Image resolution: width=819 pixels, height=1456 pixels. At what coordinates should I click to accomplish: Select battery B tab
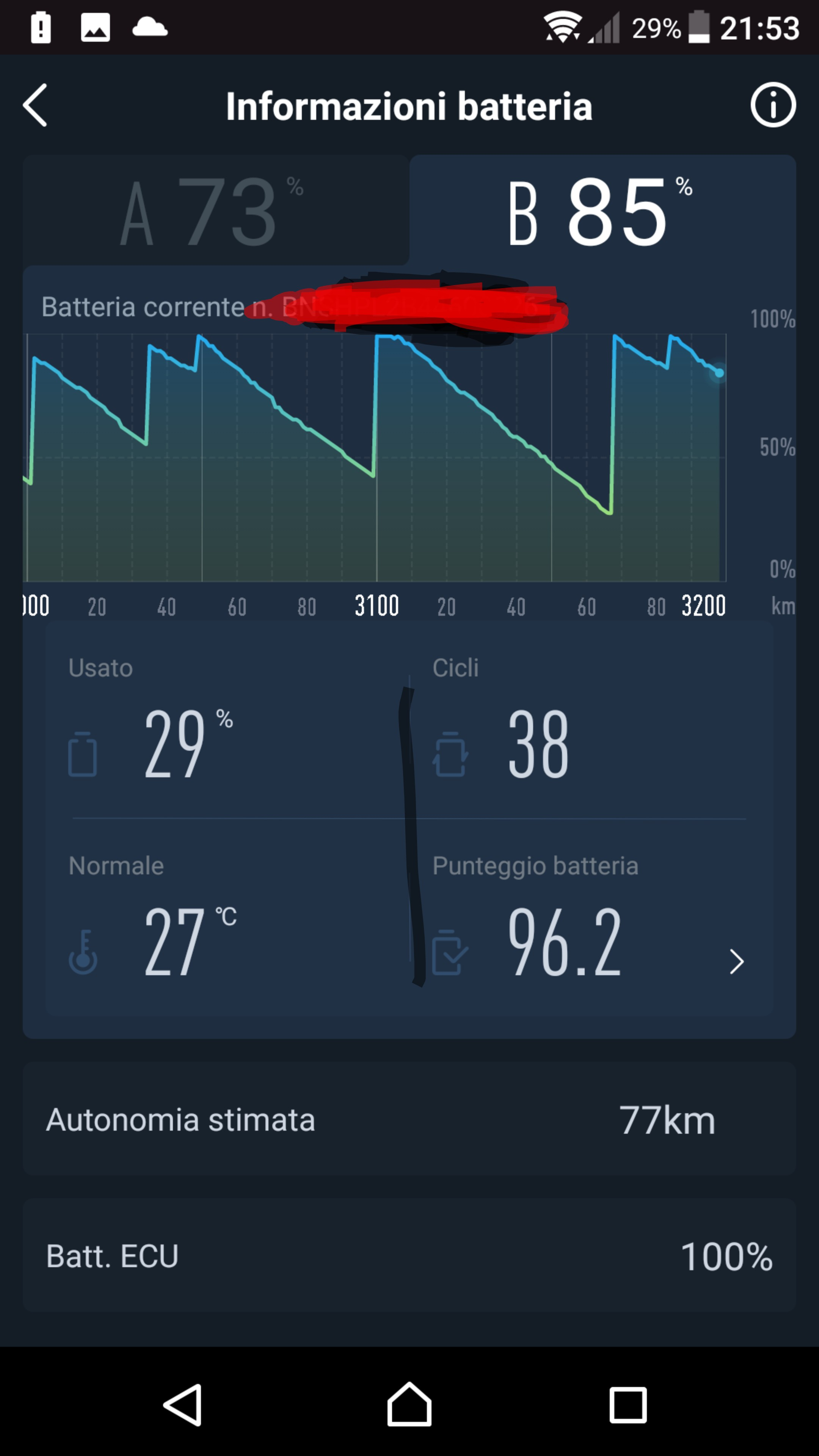(x=602, y=210)
